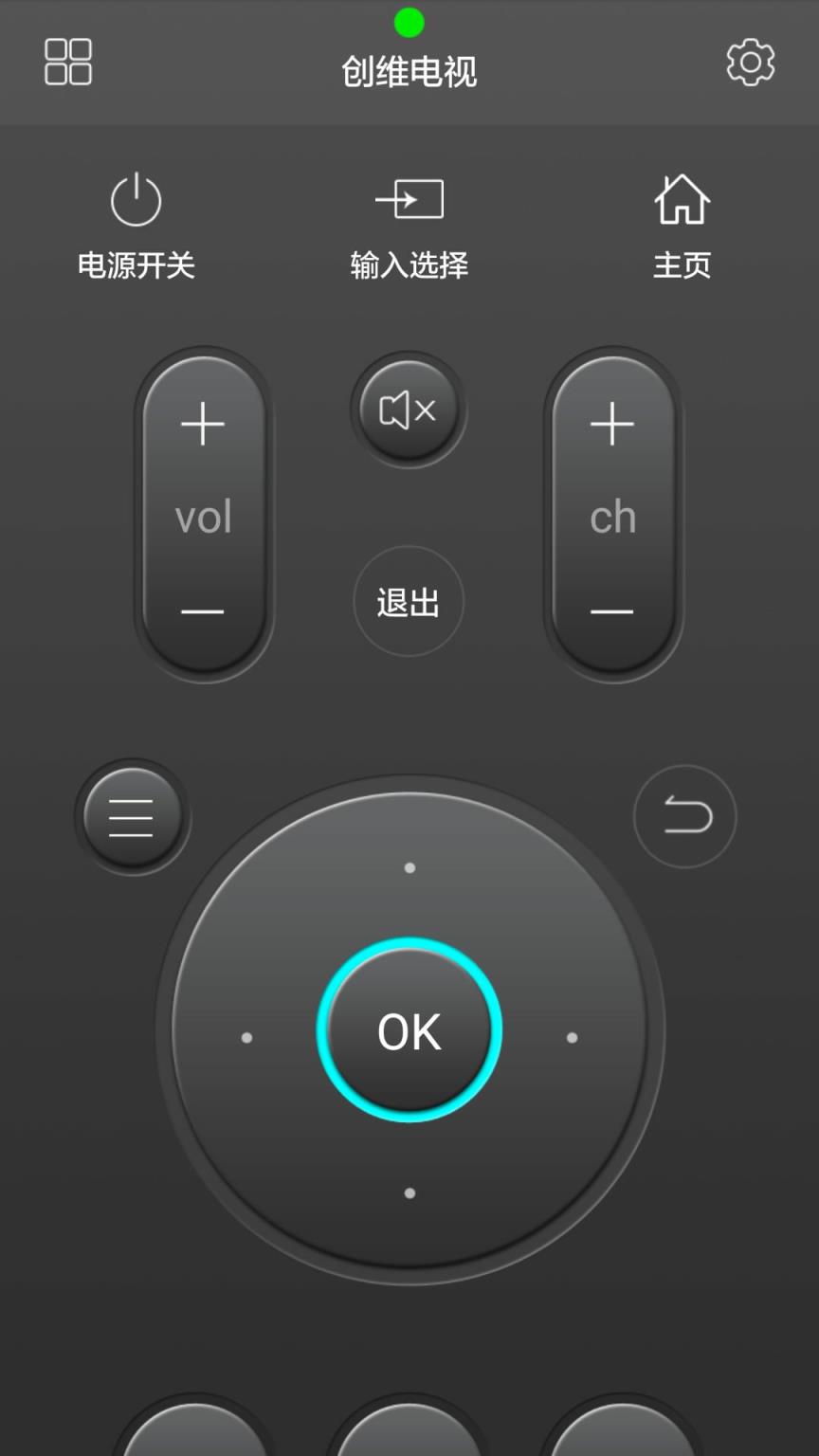Viewport: 819px width, 1456px height.
Task: Open settings with the gear icon
Action: click(750, 63)
